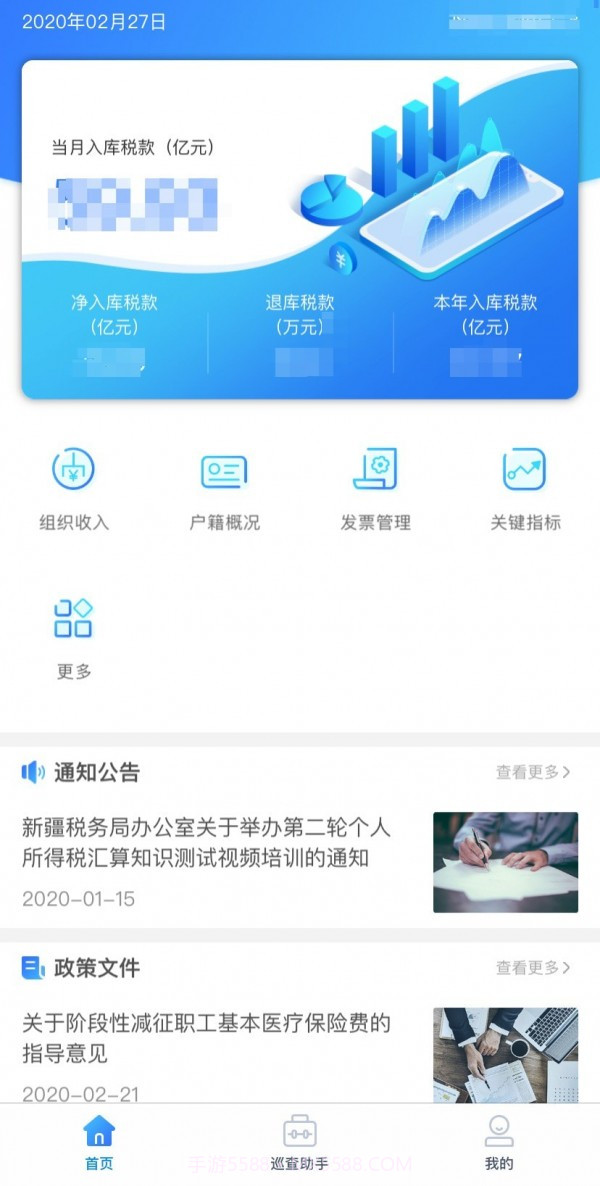Tap 查看更多 next to 通知公告

(x=533, y=772)
